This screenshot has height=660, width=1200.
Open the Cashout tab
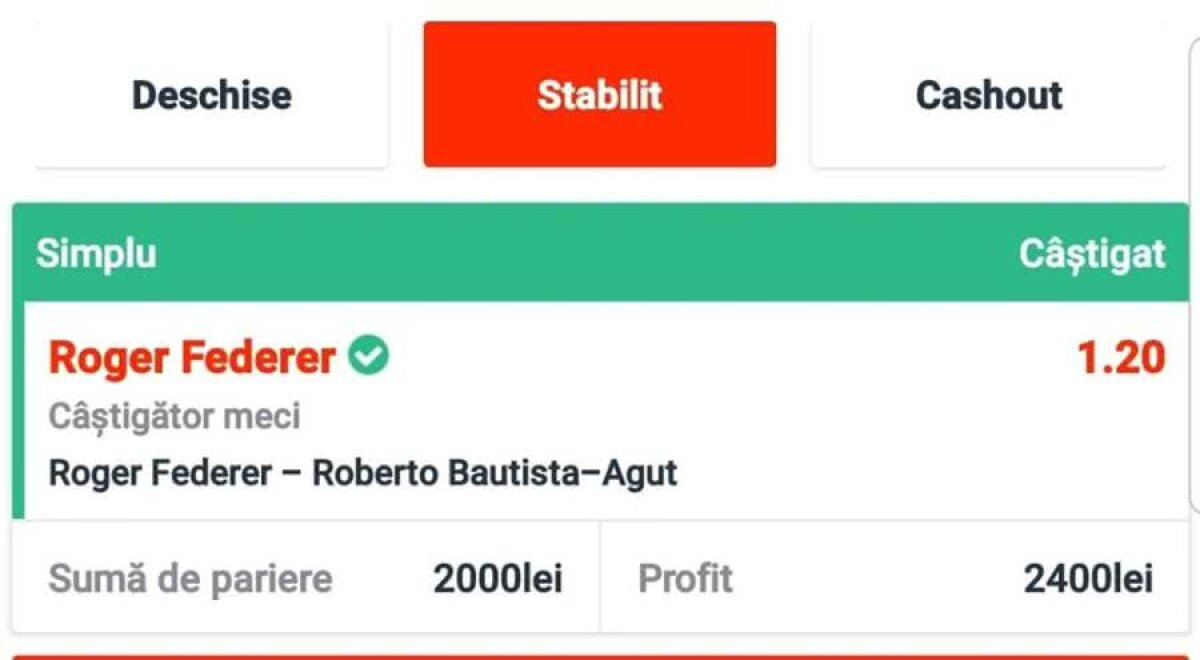pyautogui.click(x=988, y=95)
